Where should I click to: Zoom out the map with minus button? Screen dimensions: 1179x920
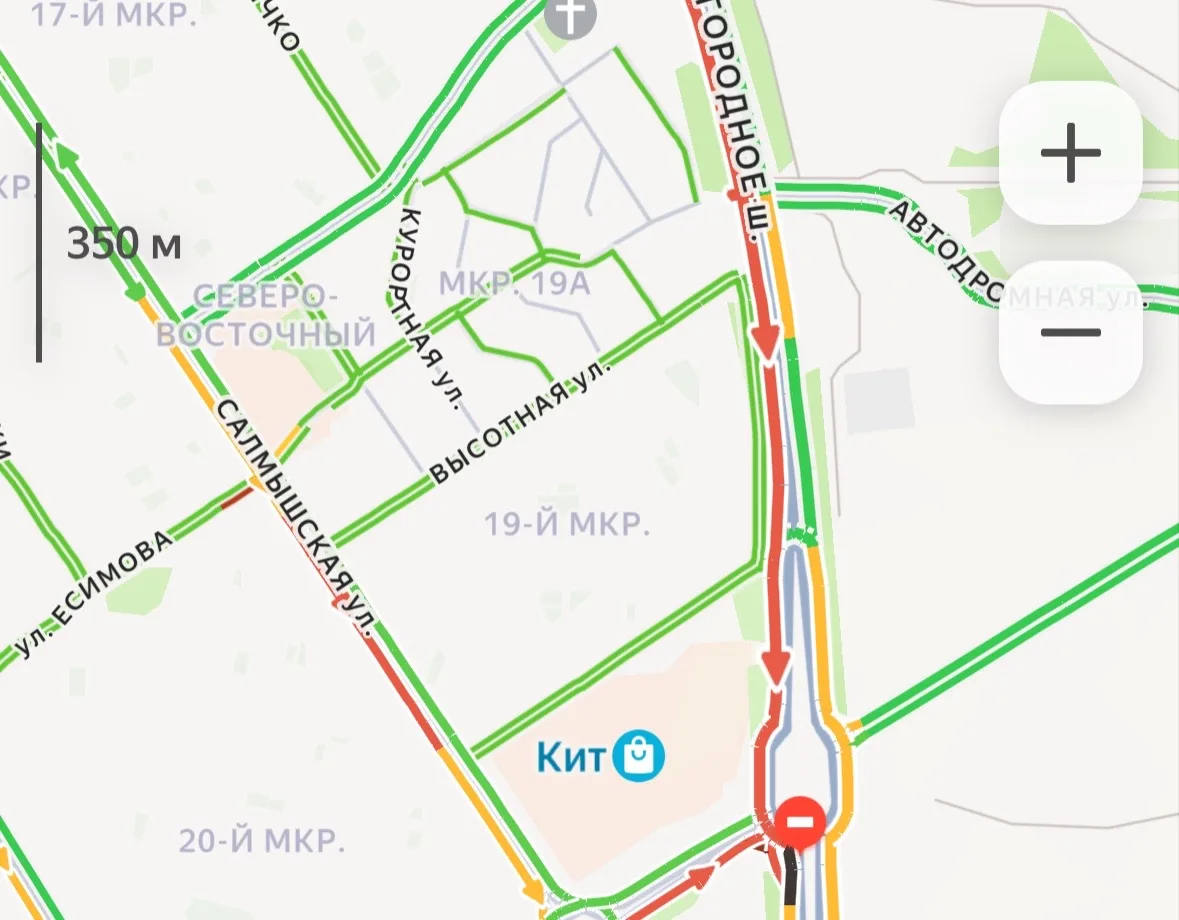(x=1070, y=333)
